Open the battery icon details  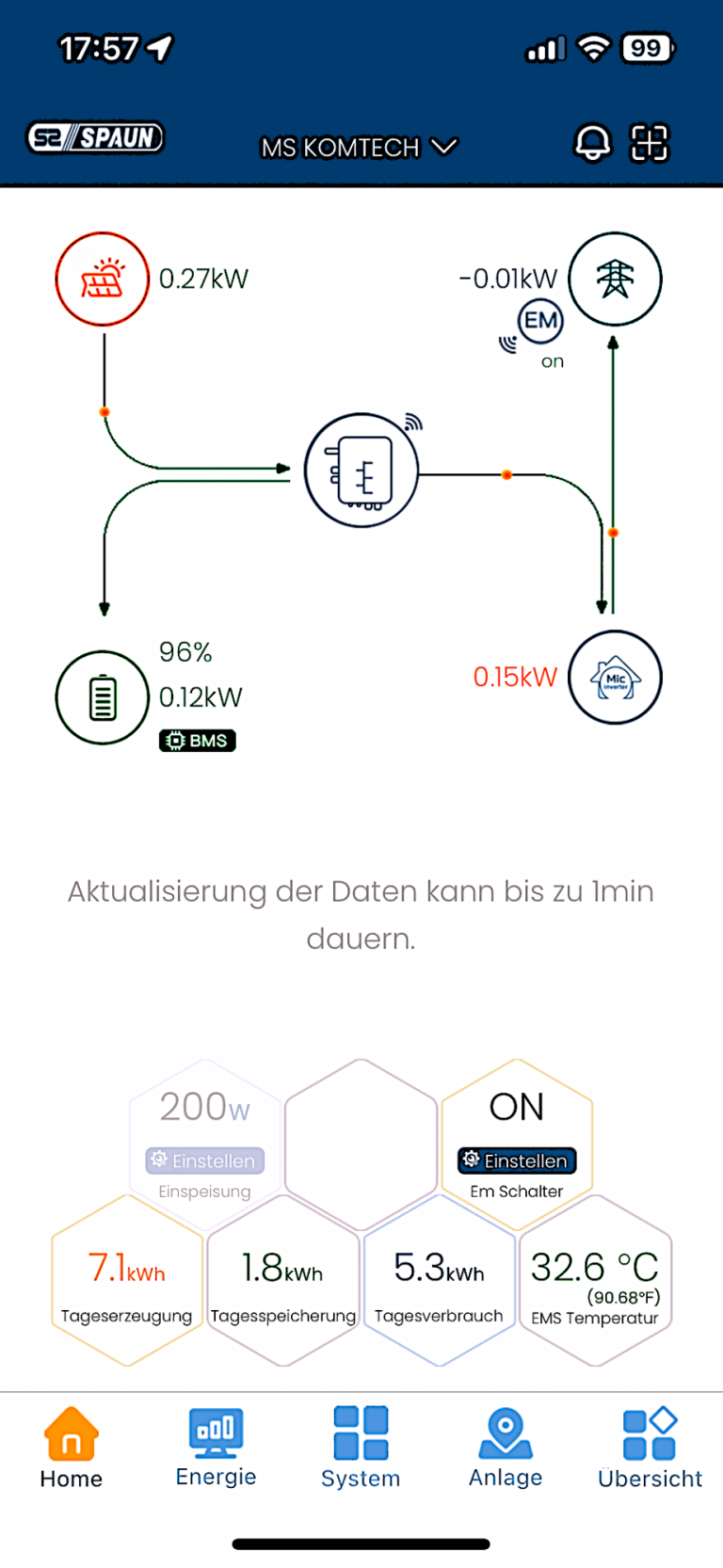[103, 697]
